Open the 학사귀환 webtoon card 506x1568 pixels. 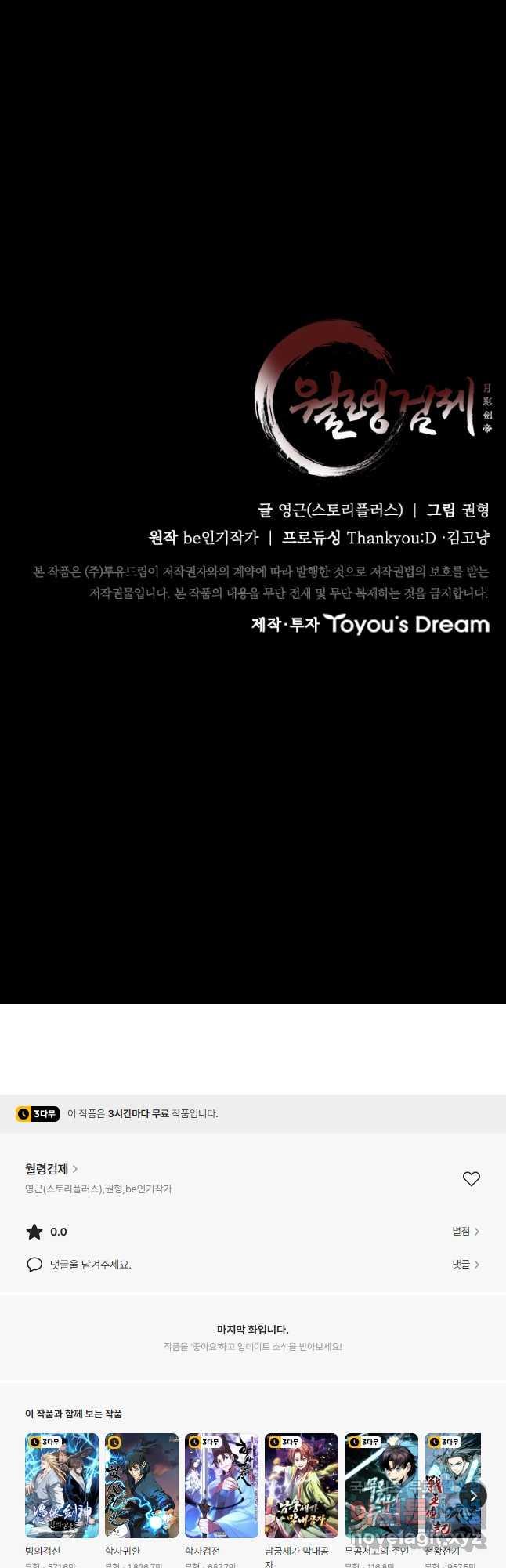142,1486
